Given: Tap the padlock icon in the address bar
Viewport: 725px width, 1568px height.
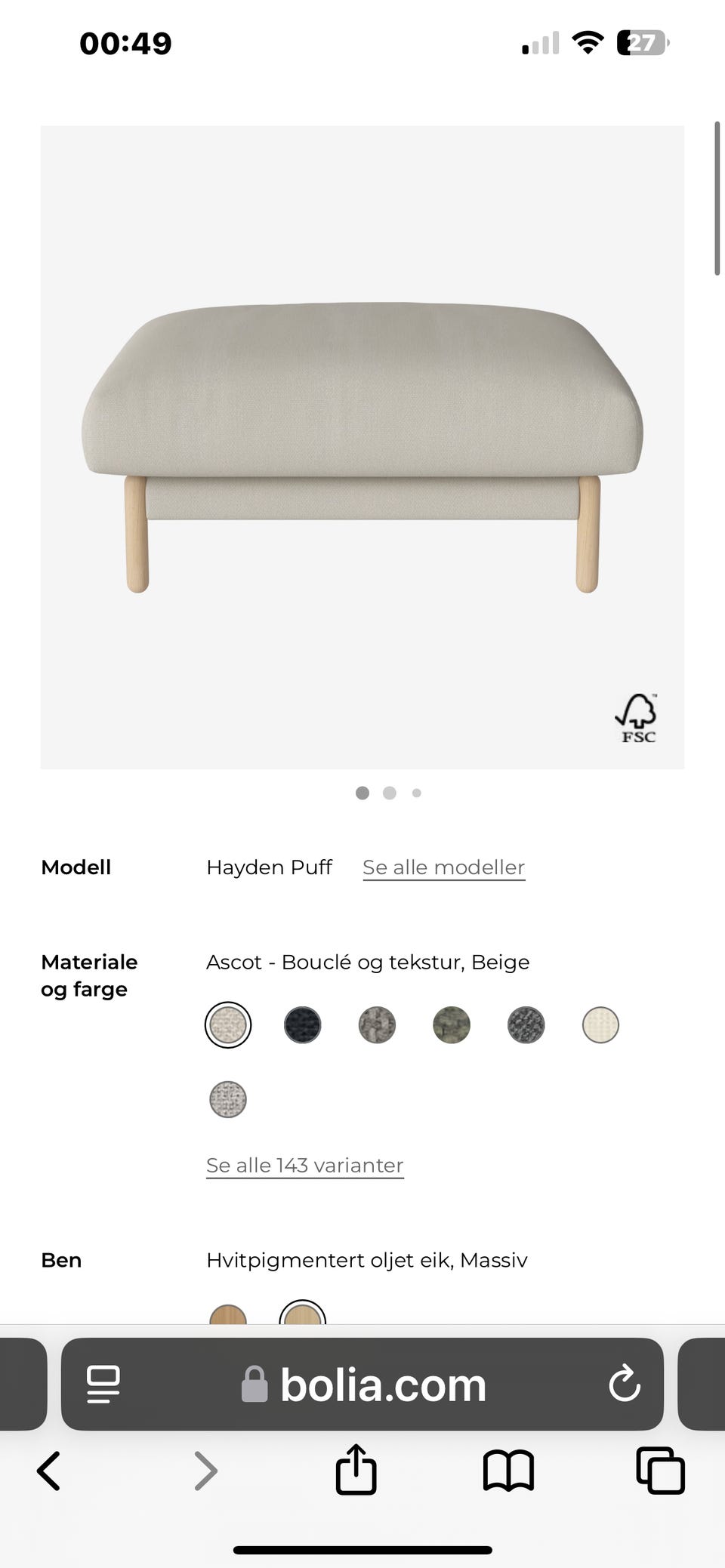Looking at the screenshot, I should (255, 1384).
